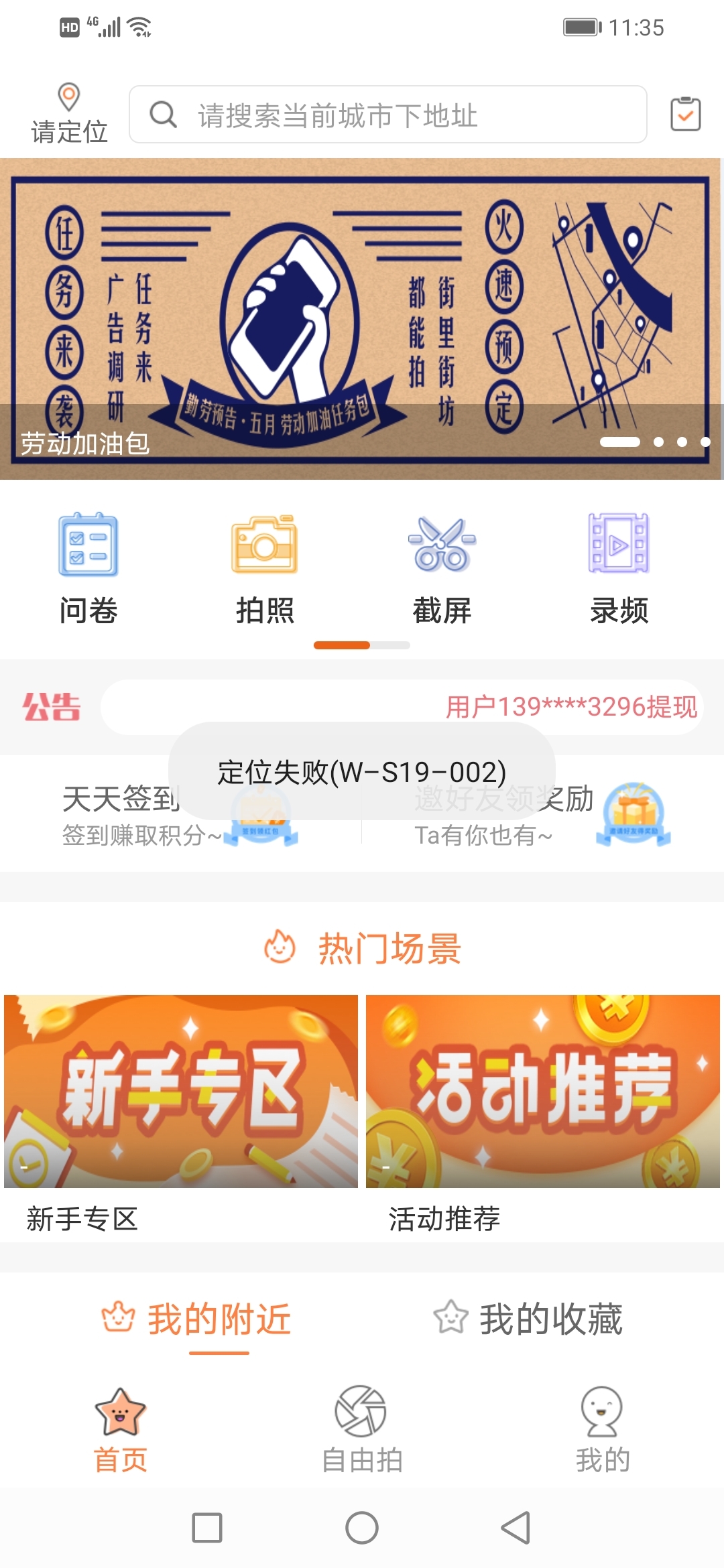Tap 请定位 to set location
Image resolution: width=724 pixels, height=1568 pixels.
(x=69, y=115)
